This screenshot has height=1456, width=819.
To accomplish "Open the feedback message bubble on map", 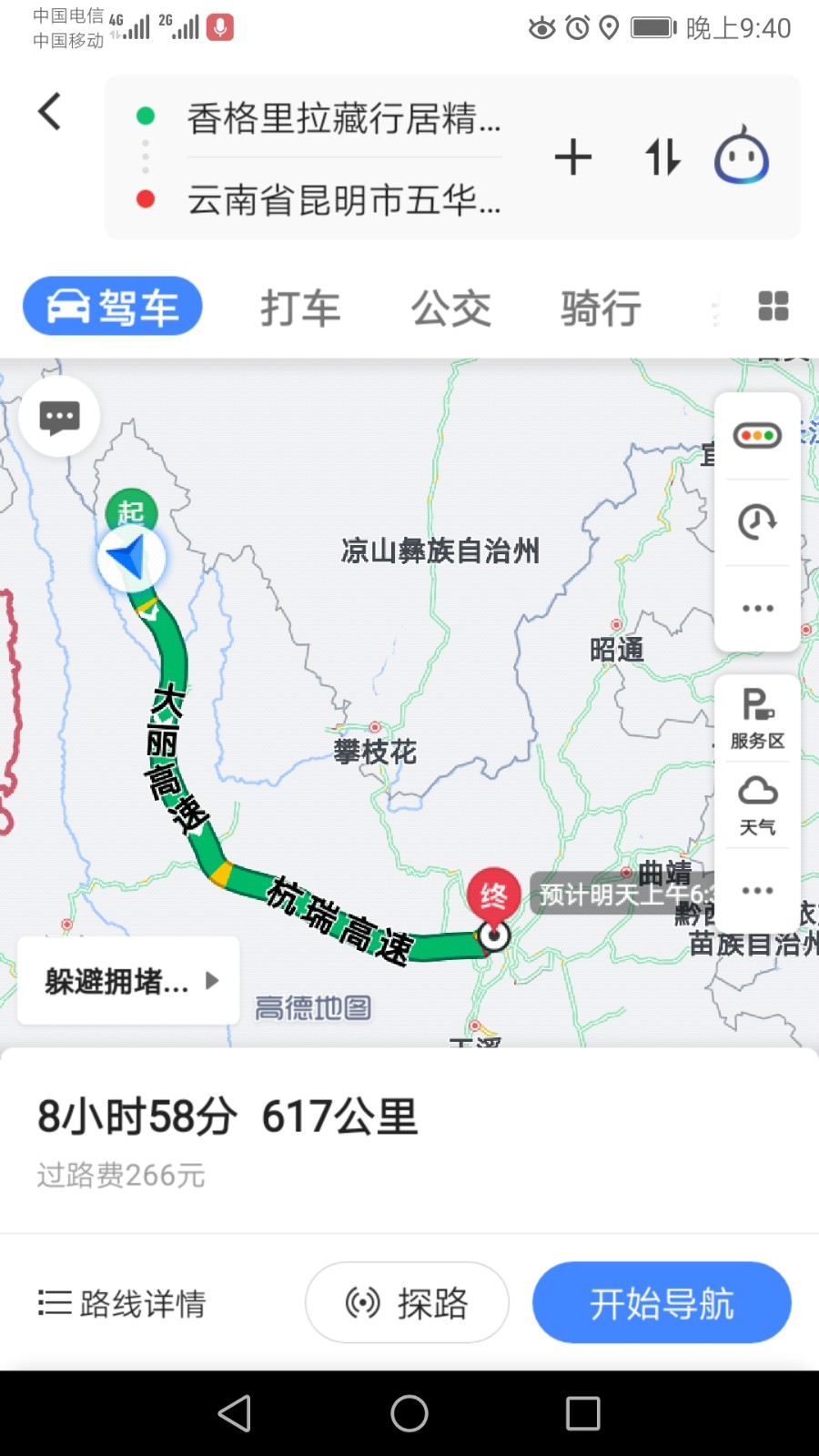I will pos(60,417).
